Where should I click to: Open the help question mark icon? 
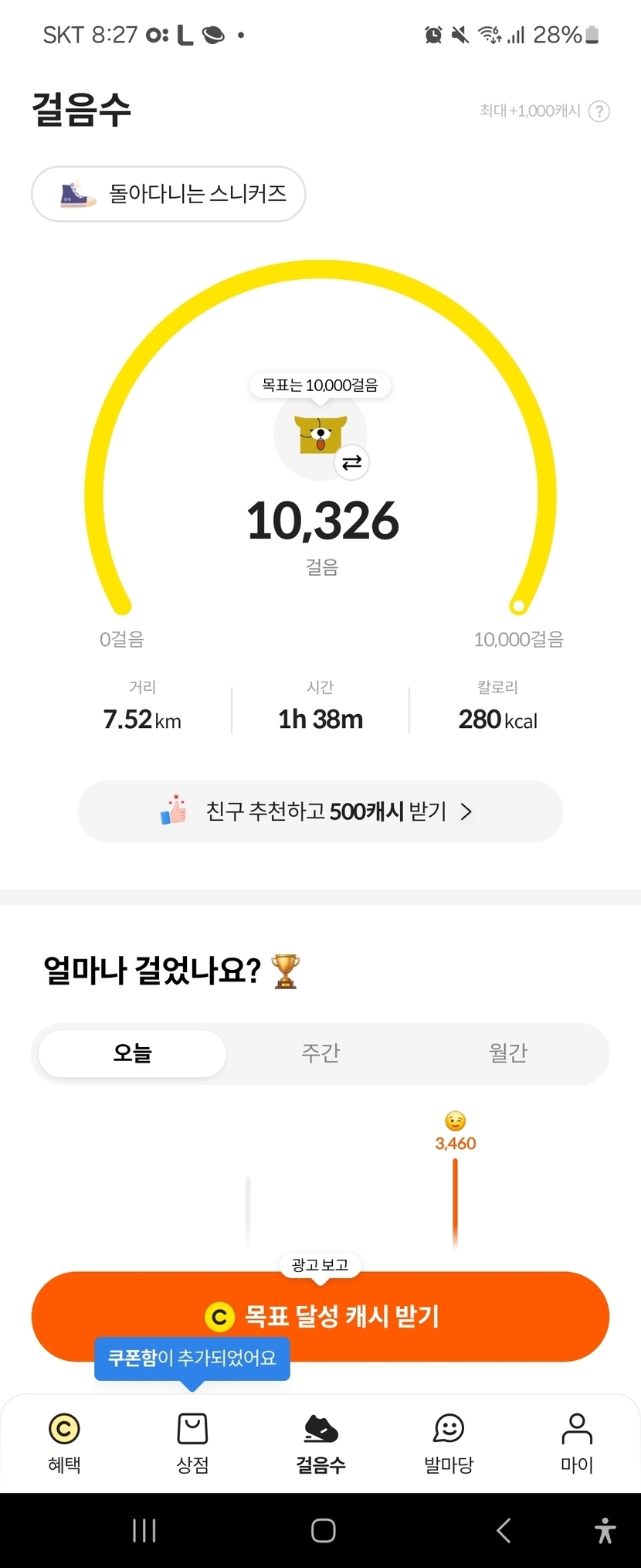click(x=599, y=111)
